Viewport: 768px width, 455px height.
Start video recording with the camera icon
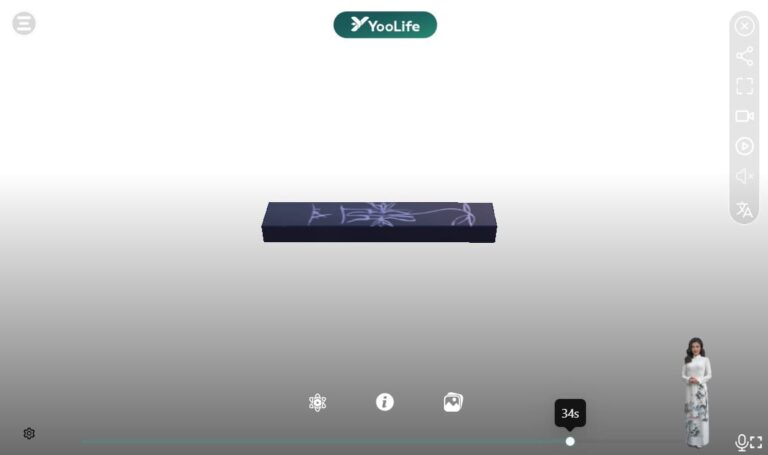[744, 116]
